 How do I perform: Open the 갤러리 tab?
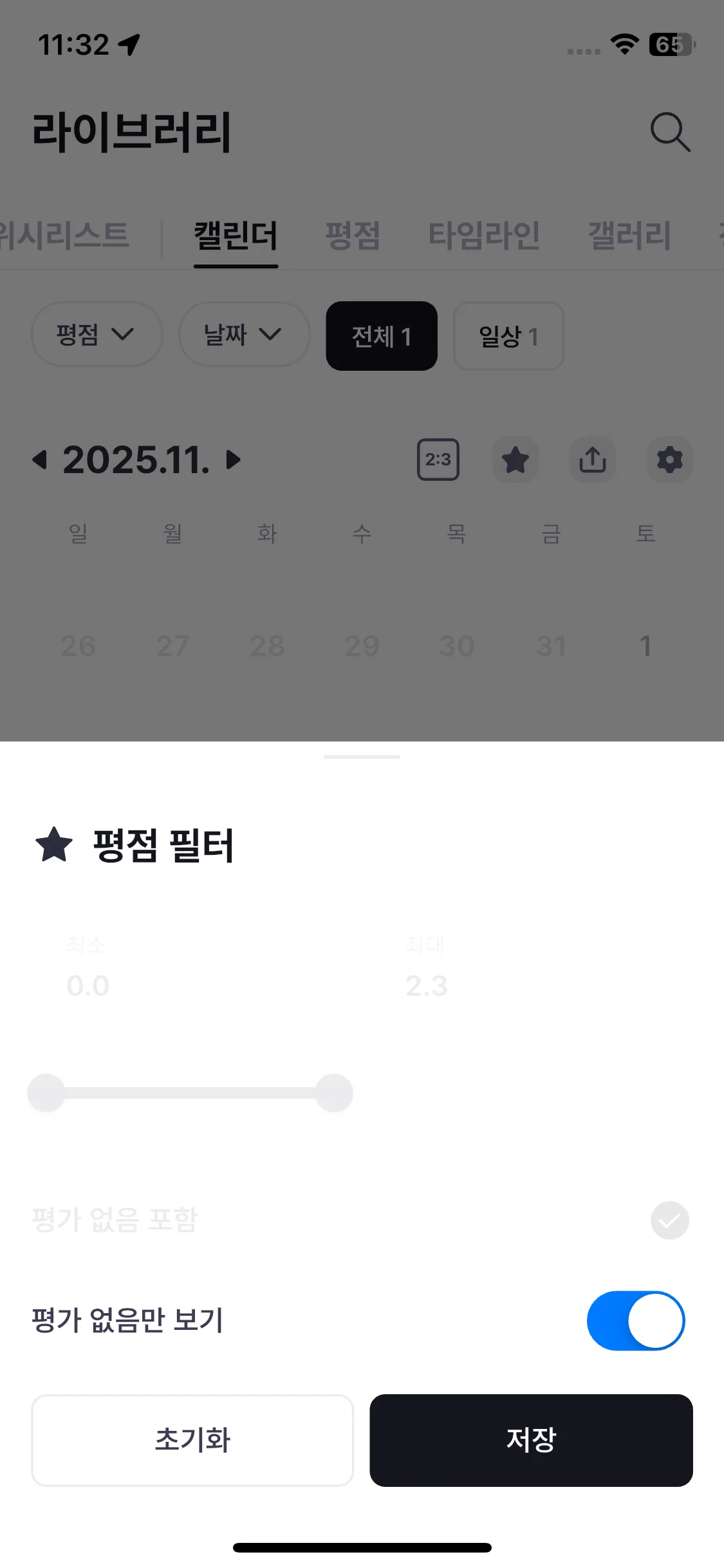click(x=631, y=236)
